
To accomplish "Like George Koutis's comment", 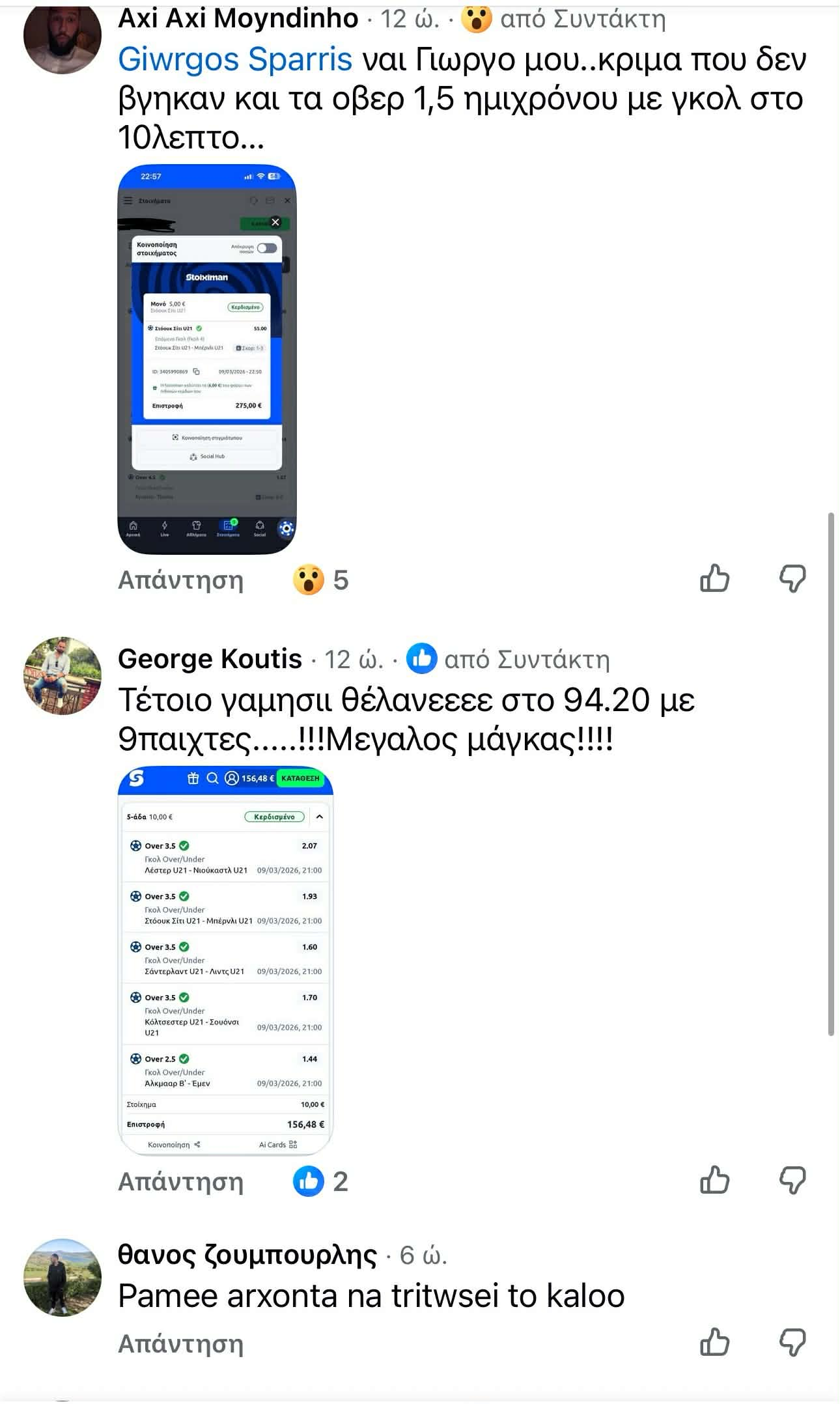I will pos(714,1180).
